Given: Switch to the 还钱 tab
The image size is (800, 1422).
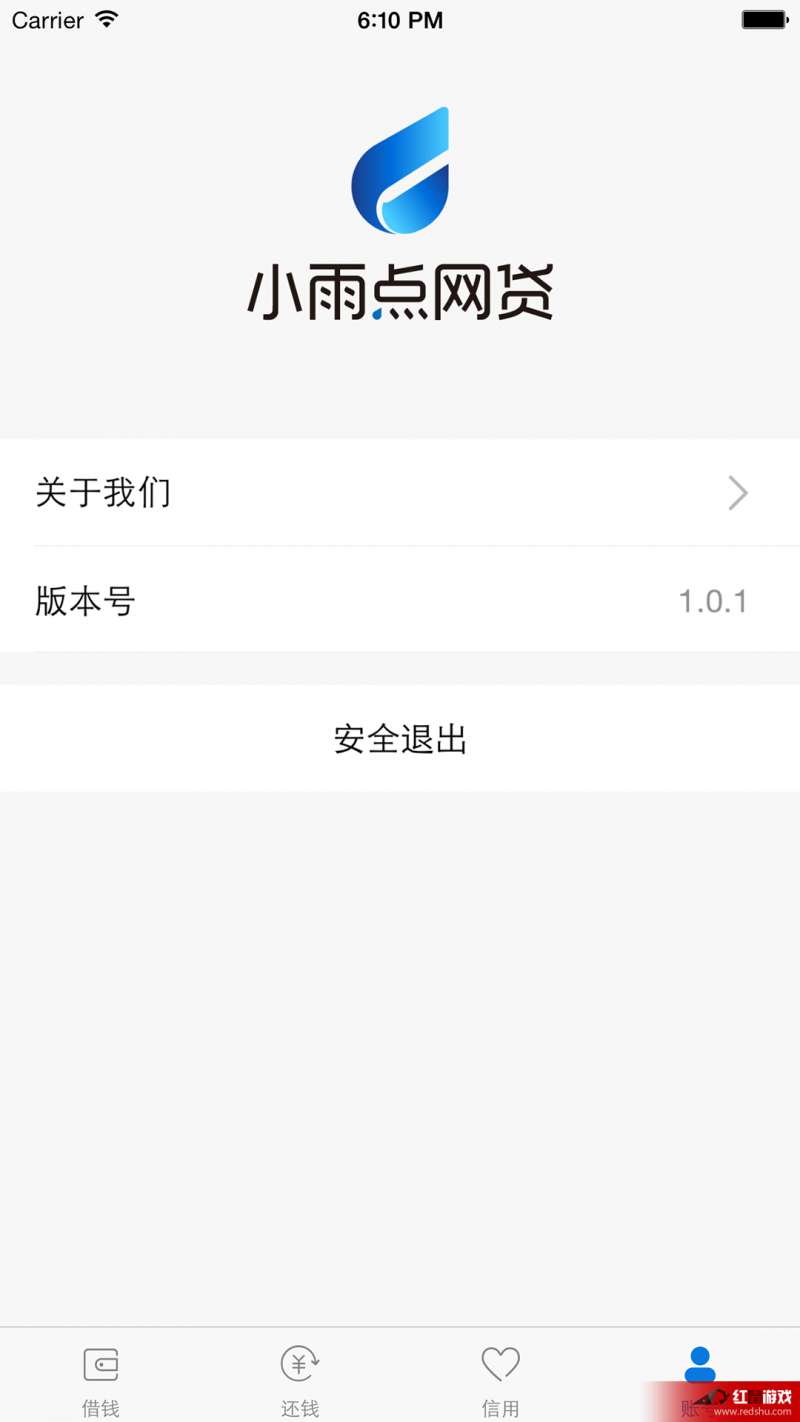Looking at the screenshot, I should [x=300, y=1375].
